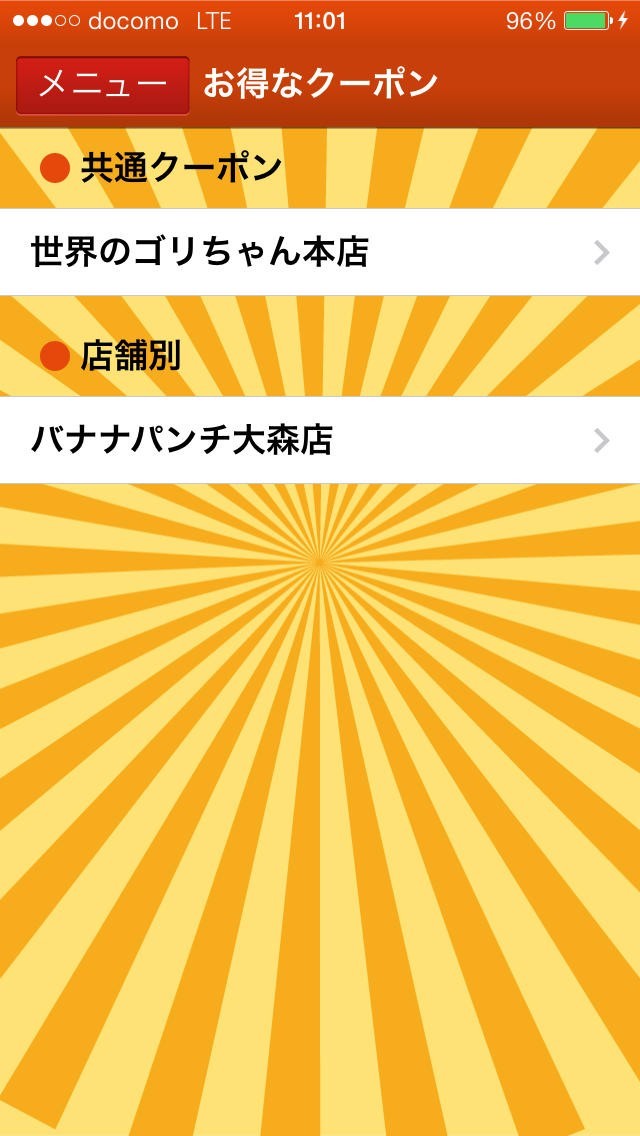Tap the メニュー button

point(102,85)
